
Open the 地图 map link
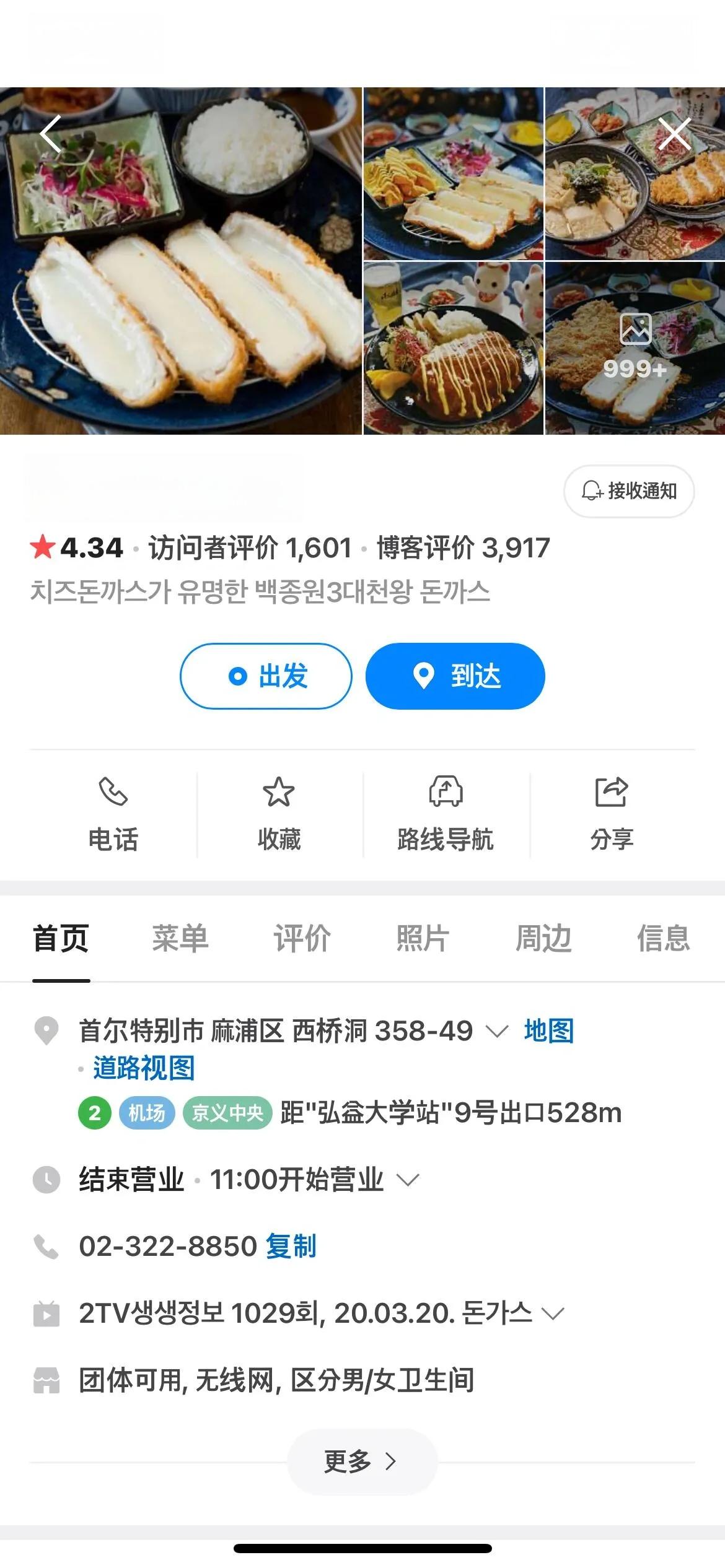(x=549, y=1031)
